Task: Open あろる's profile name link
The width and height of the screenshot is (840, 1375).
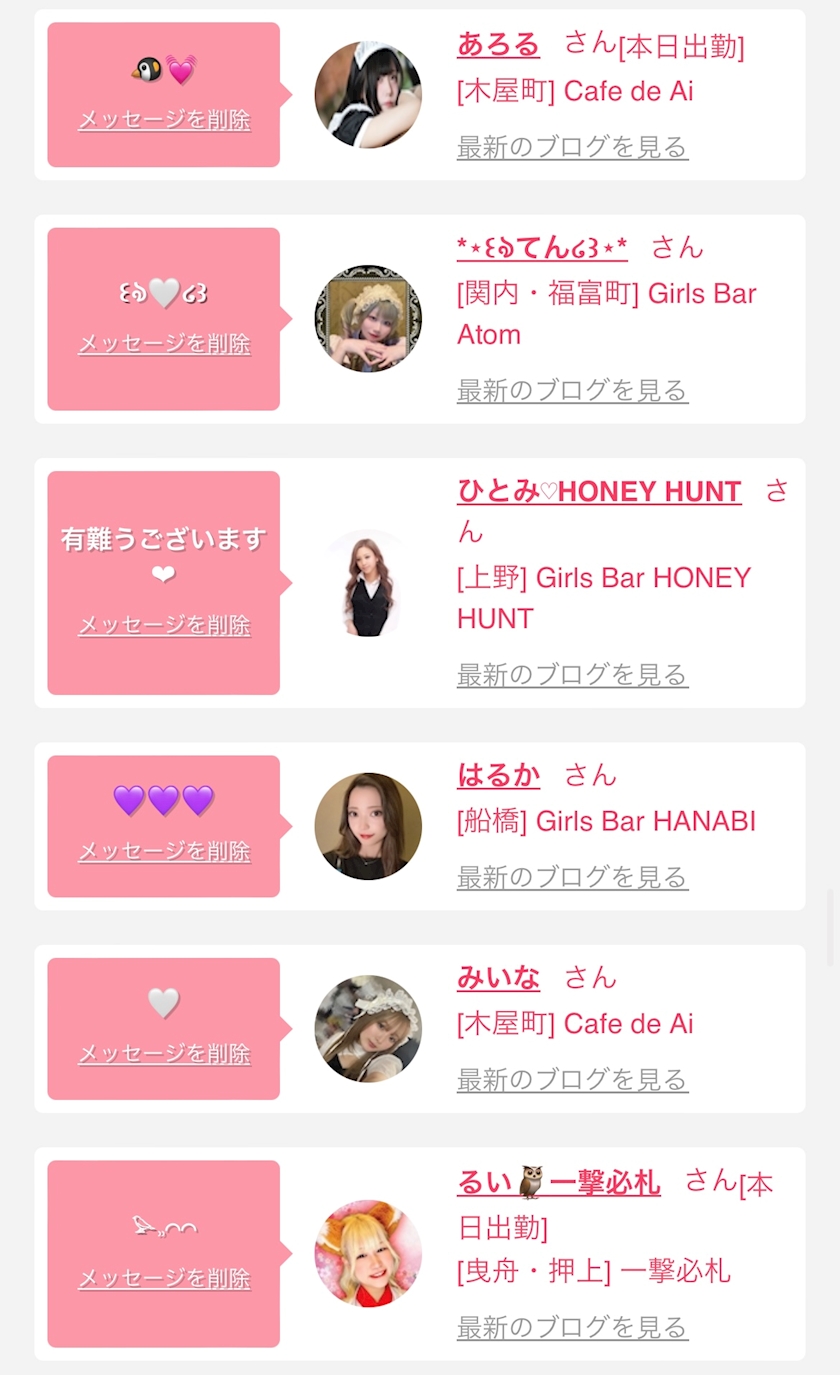Action: pyautogui.click(x=498, y=44)
